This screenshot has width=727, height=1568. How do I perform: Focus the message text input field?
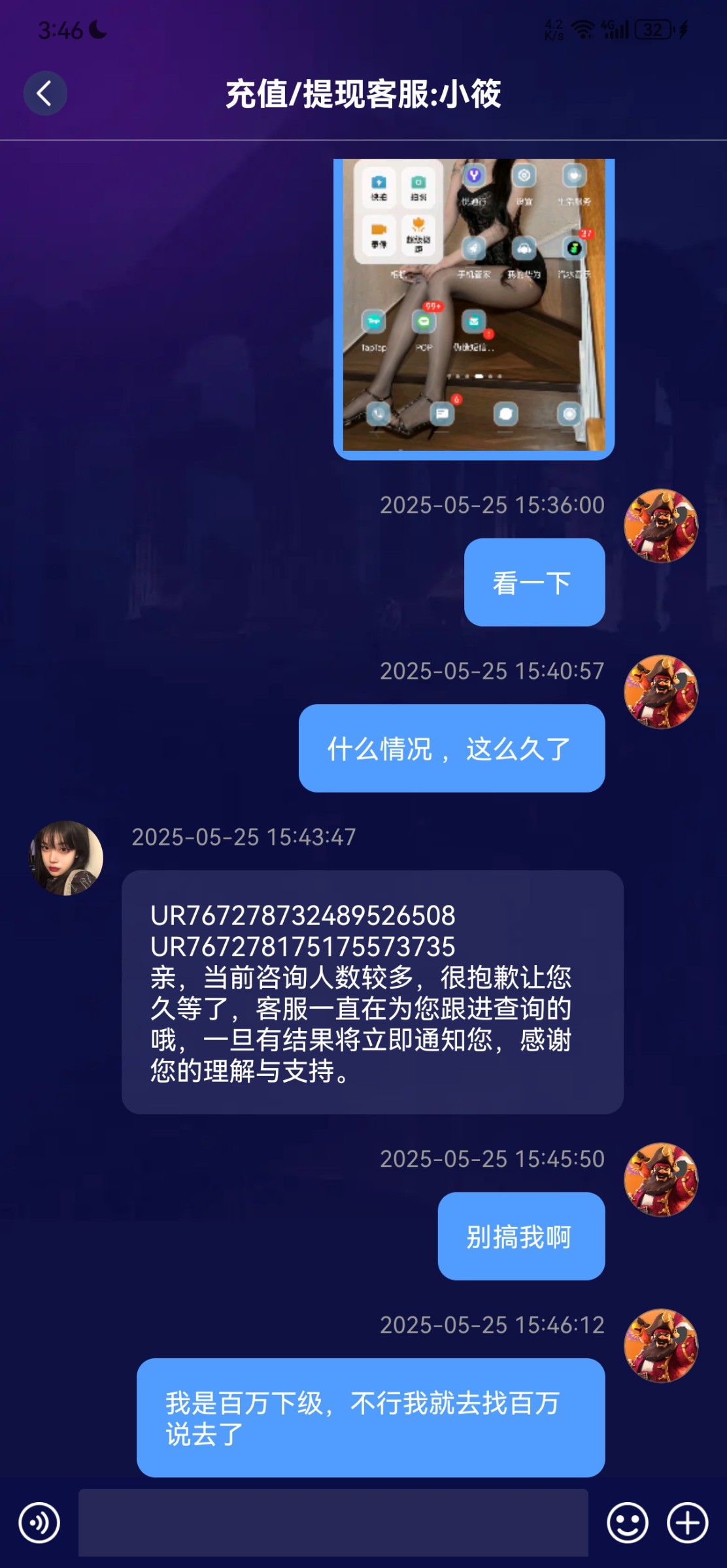333,1523
